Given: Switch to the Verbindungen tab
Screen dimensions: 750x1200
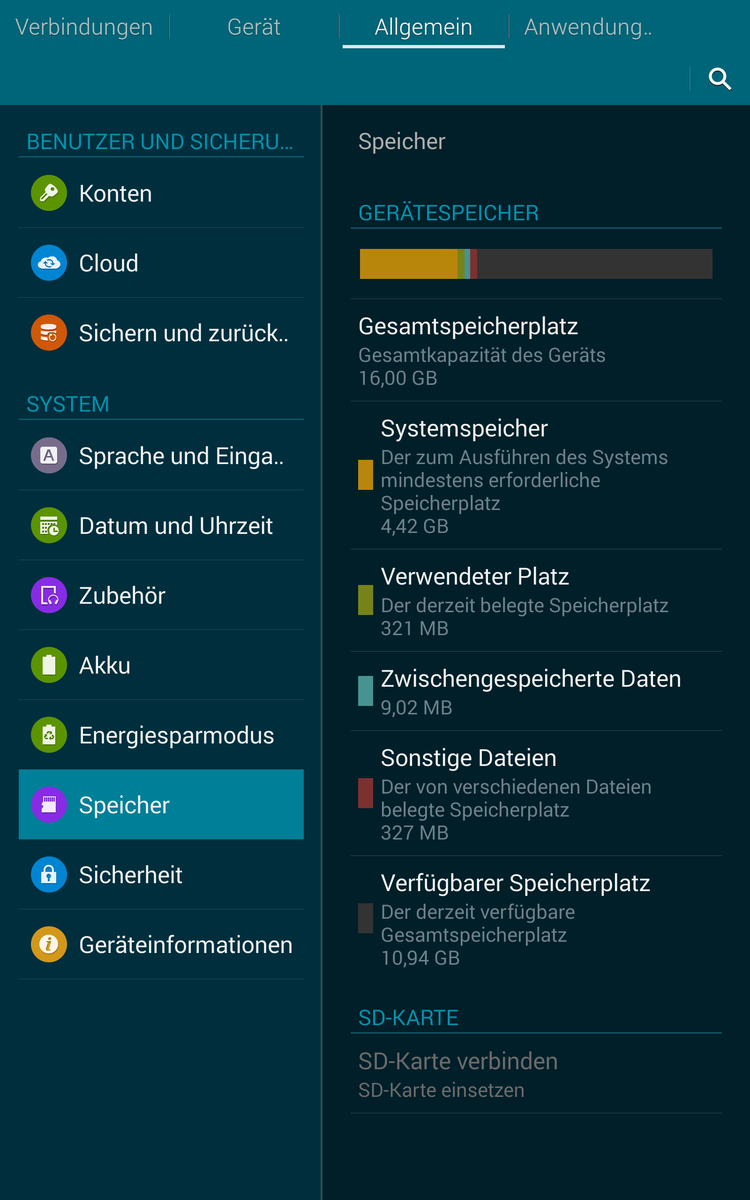Looking at the screenshot, I should pyautogui.click(x=84, y=27).
